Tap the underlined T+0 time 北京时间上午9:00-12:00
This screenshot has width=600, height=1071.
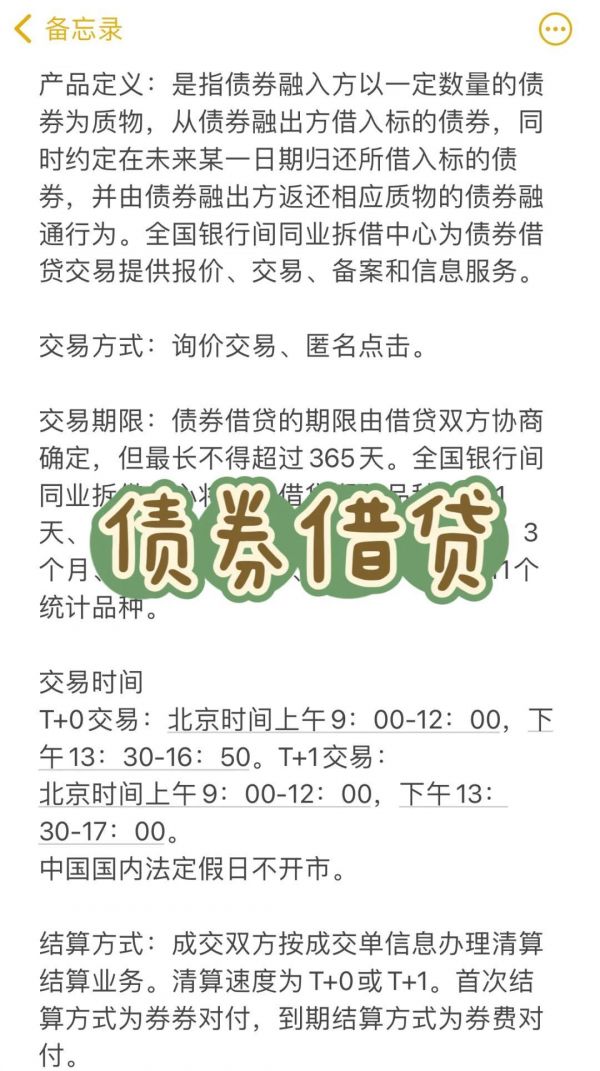point(334,720)
